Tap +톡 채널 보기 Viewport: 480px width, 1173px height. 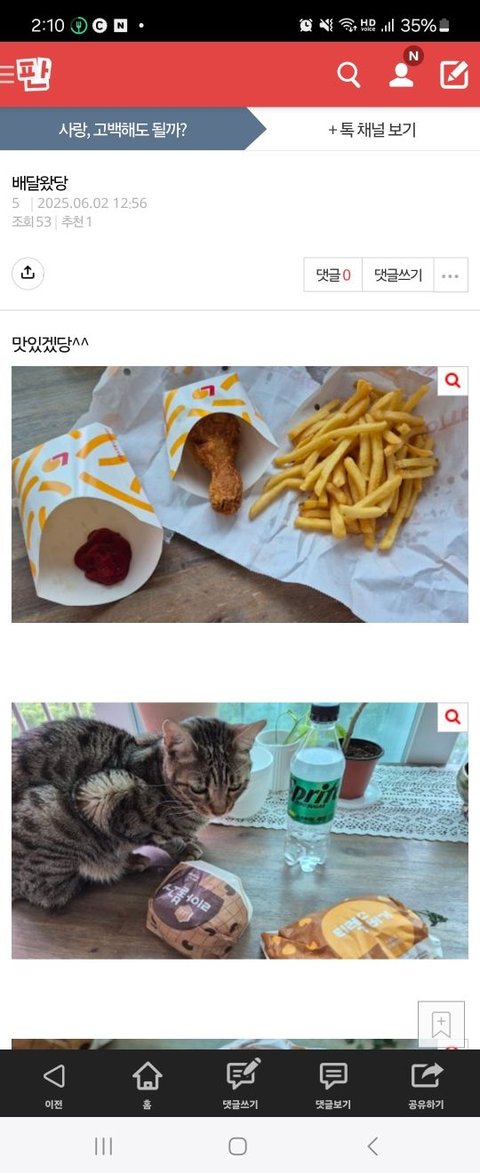point(372,129)
